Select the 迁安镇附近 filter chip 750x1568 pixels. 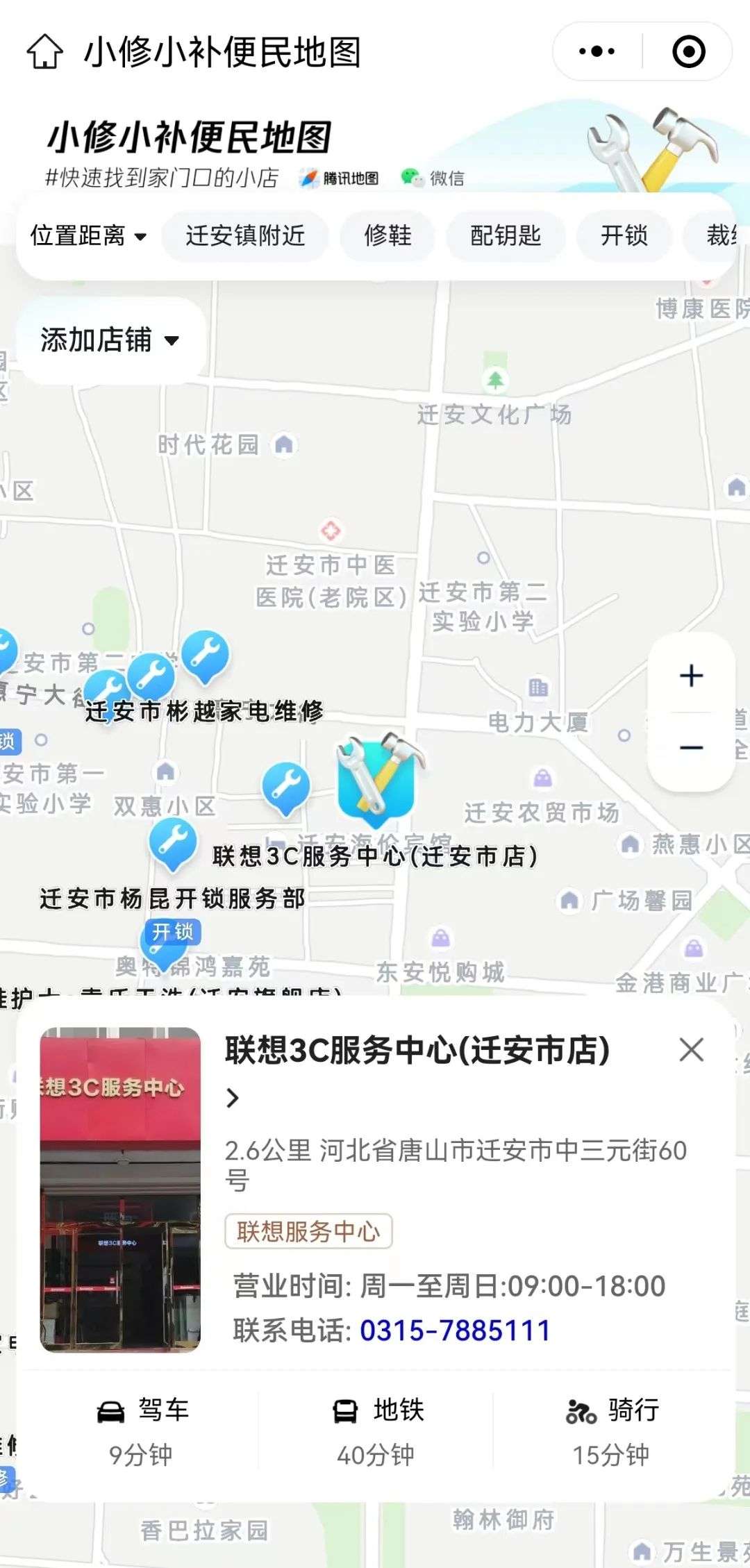click(x=245, y=236)
